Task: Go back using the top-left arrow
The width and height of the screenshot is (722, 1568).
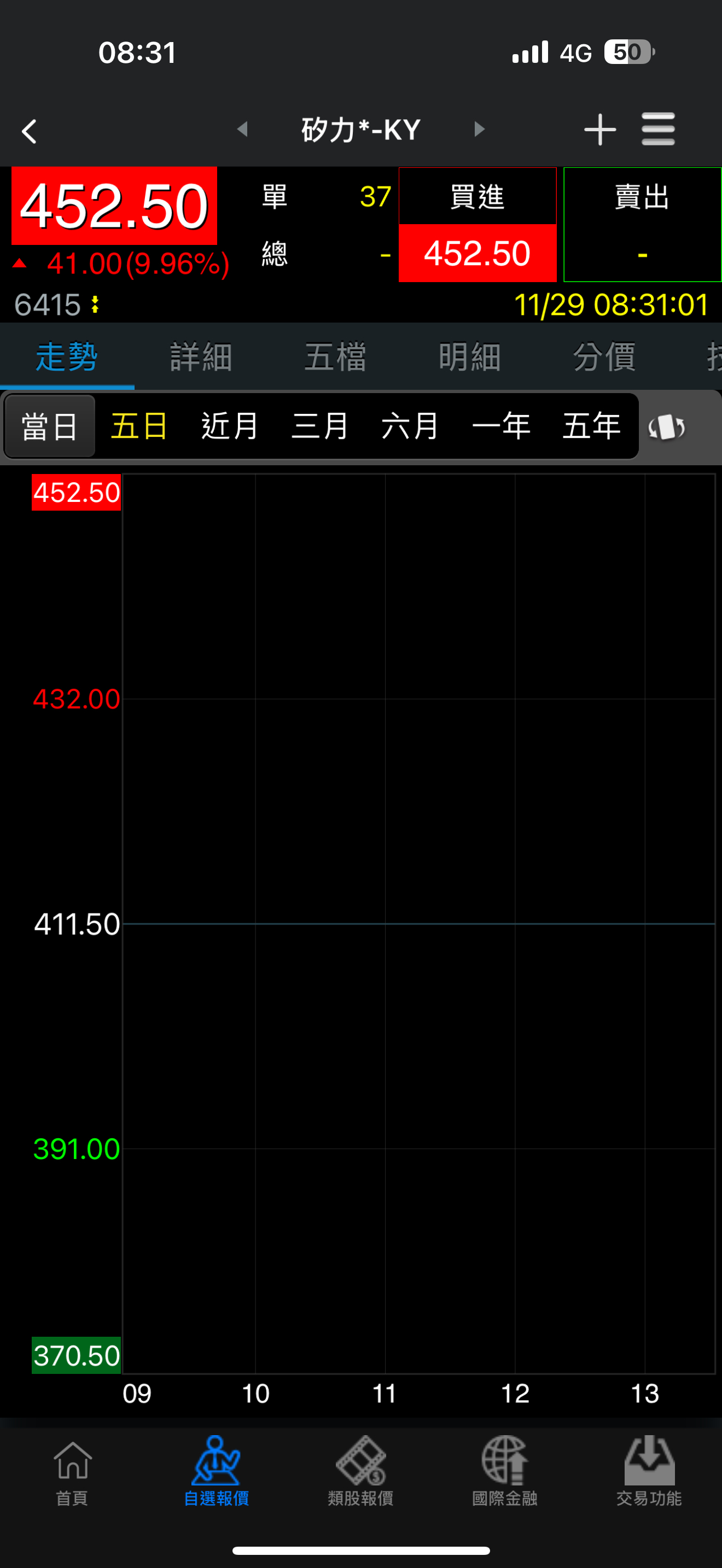Action: pos(28,131)
